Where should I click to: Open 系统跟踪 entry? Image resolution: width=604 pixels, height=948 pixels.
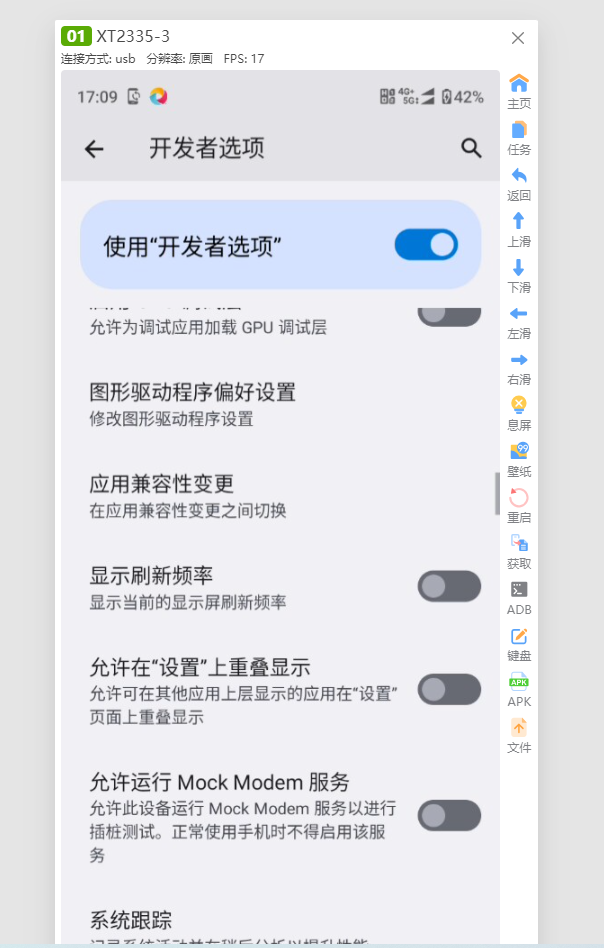click(x=131, y=920)
